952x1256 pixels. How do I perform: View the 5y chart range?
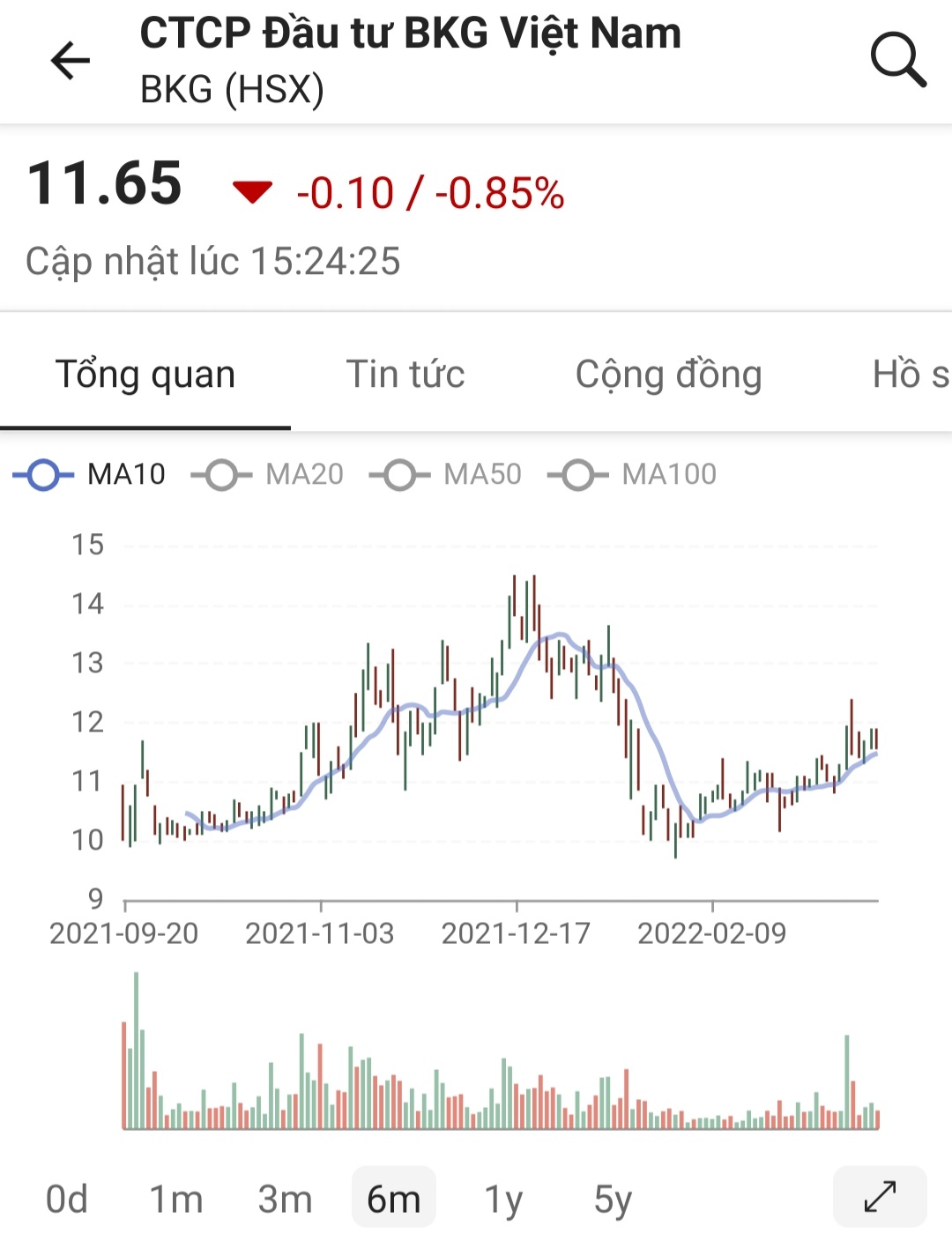[x=613, y=1199]
